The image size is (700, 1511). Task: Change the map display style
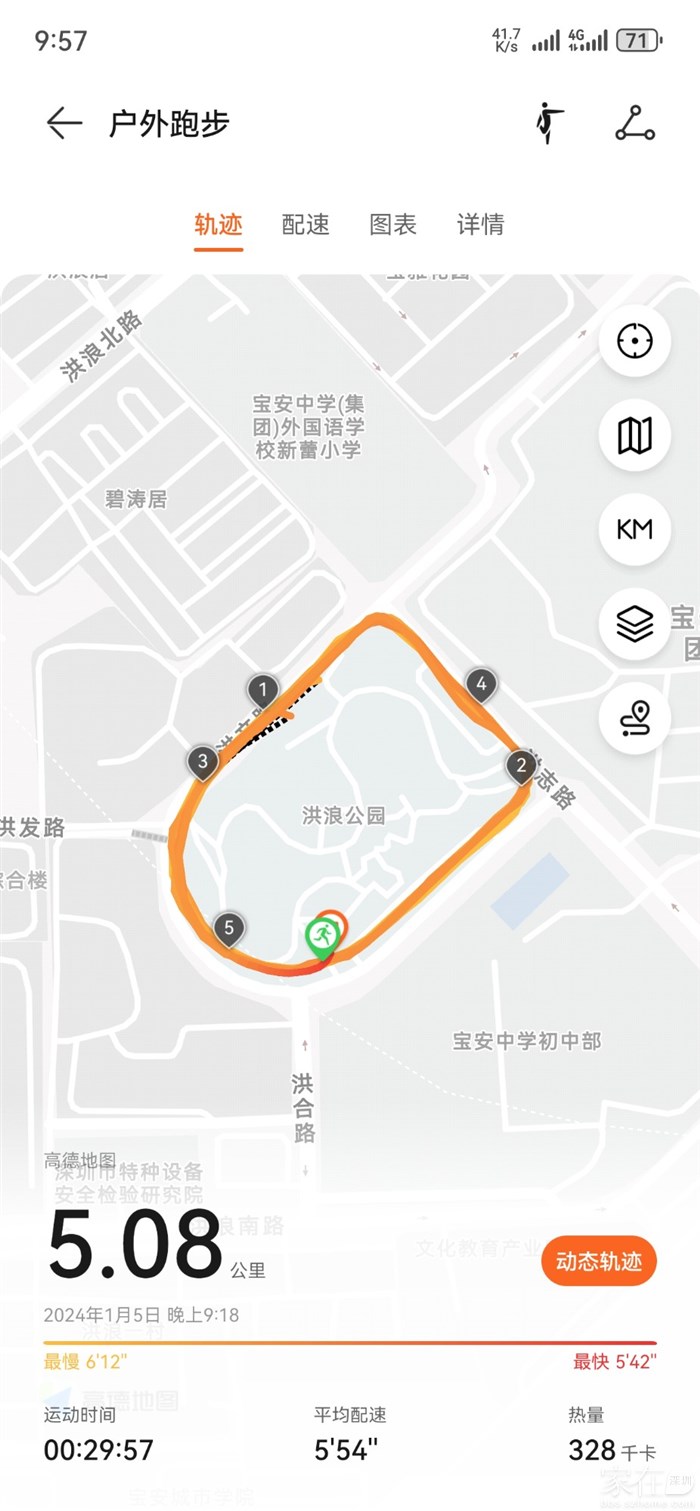[634, 435]
